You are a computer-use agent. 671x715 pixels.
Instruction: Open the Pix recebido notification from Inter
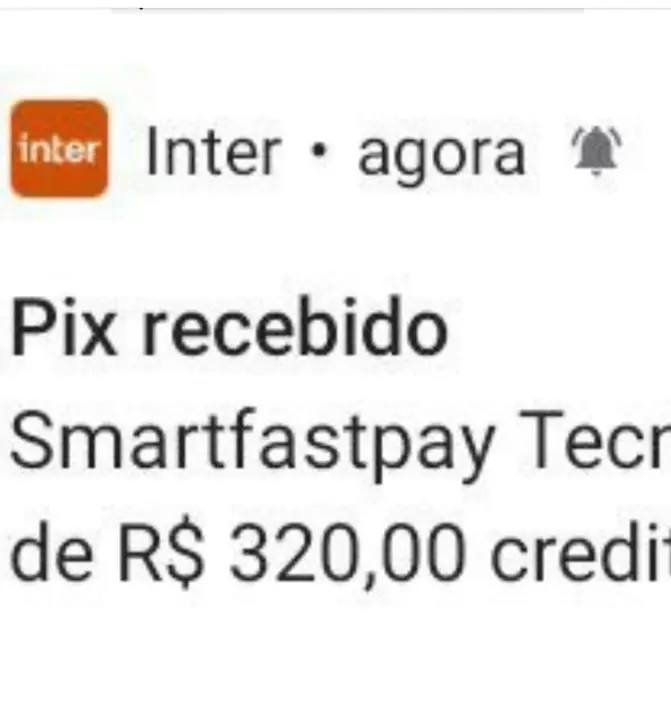coord(230,331)
